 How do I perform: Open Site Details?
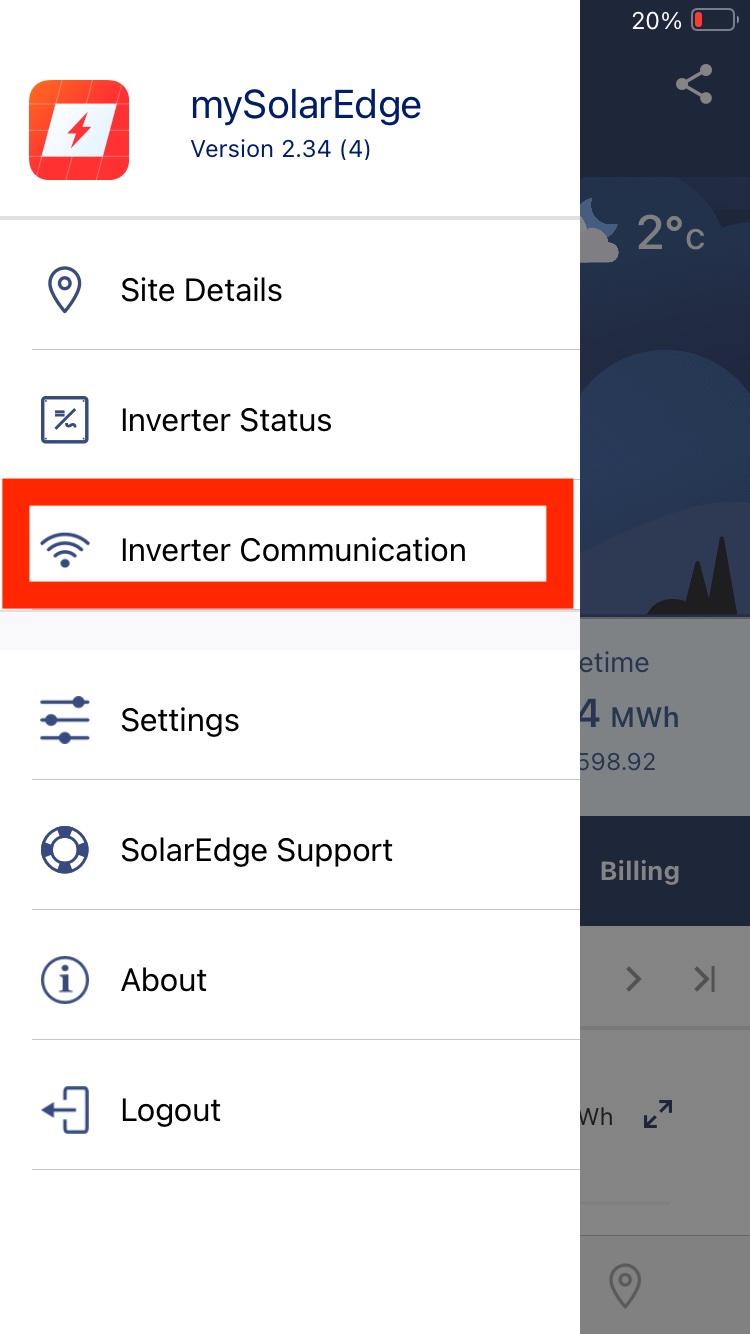tap(200, 290)
